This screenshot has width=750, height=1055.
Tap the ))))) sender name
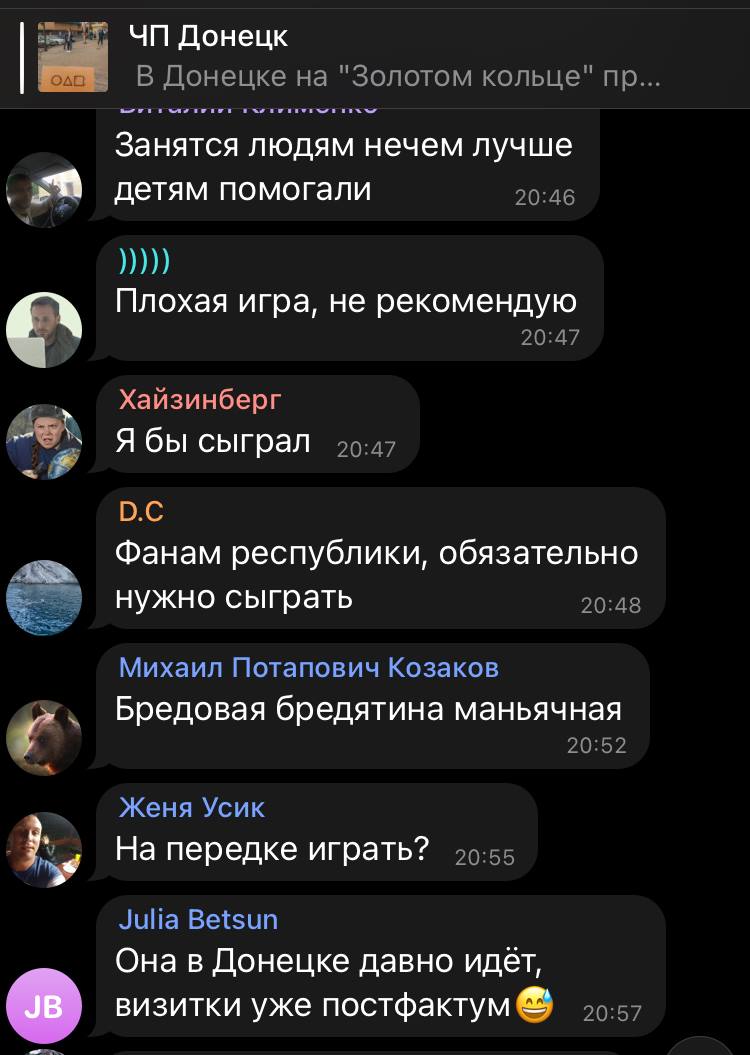[x=144, y=262]
